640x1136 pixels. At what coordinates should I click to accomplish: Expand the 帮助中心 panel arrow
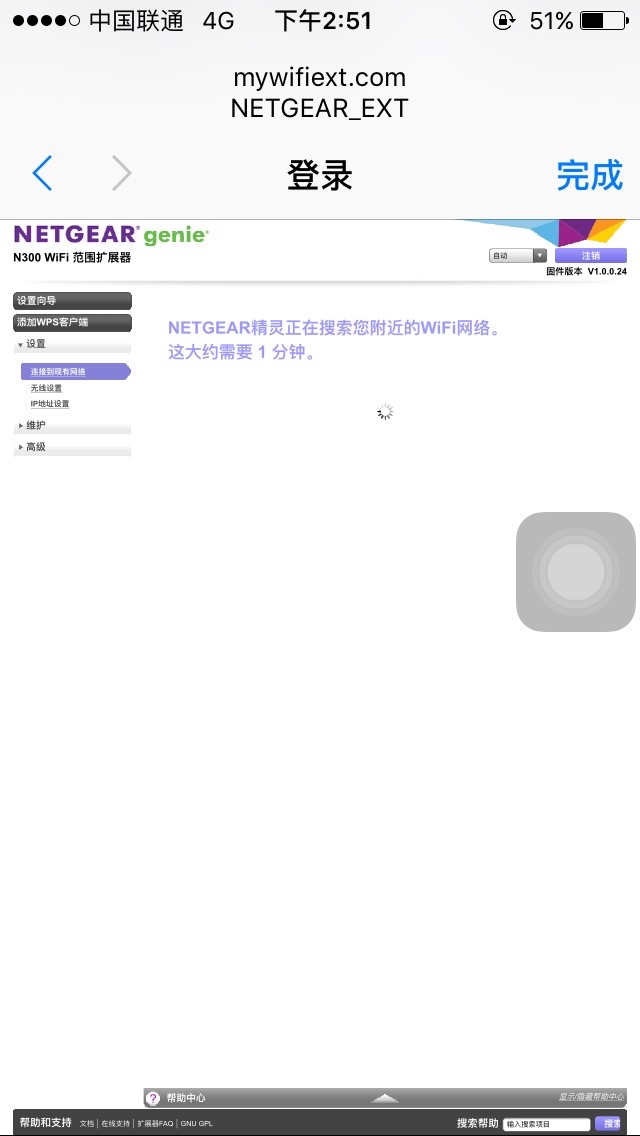[x=385, y=1098]
